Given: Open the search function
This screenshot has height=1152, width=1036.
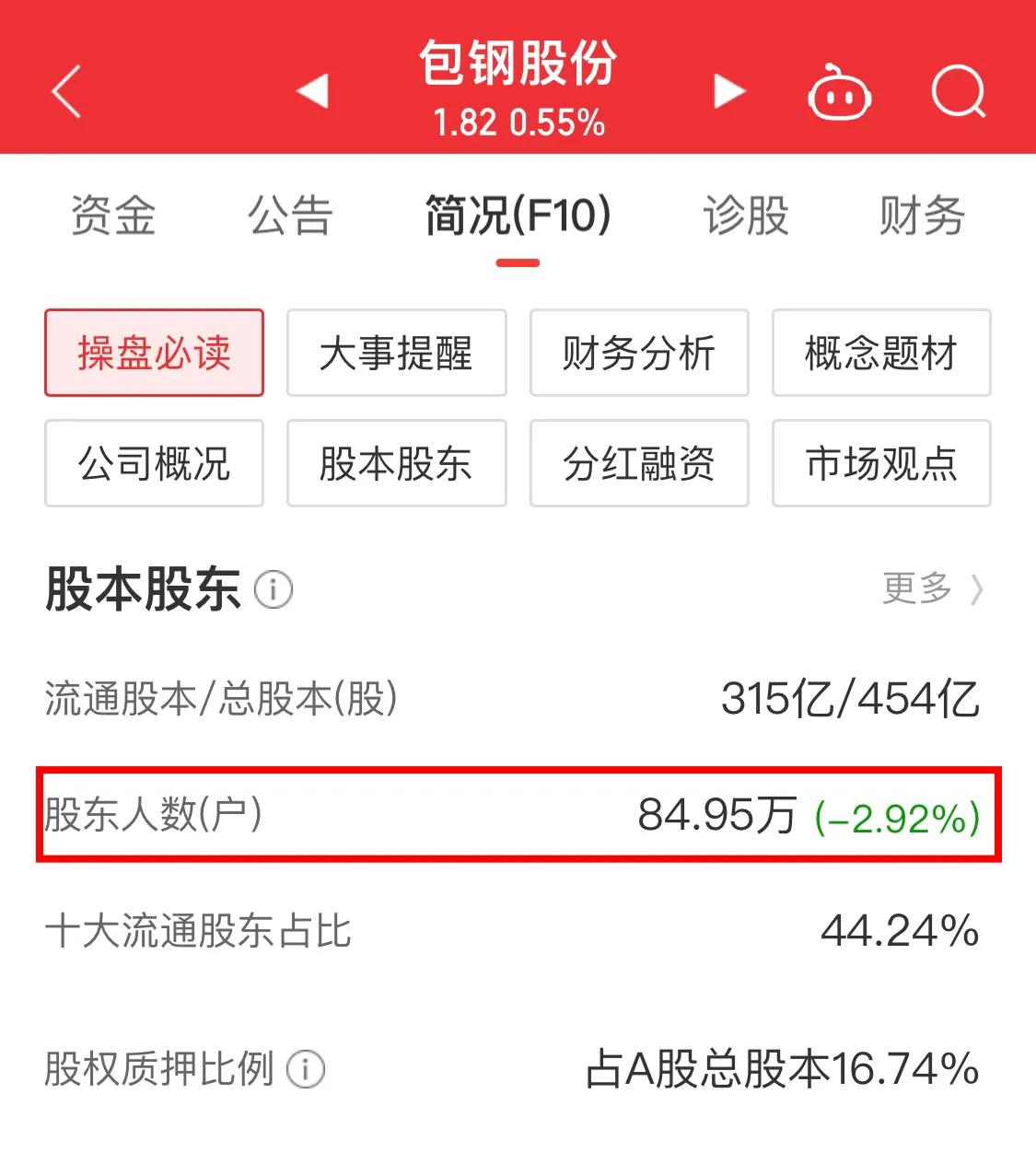Looking at the screenshot, I should (958, 90).
